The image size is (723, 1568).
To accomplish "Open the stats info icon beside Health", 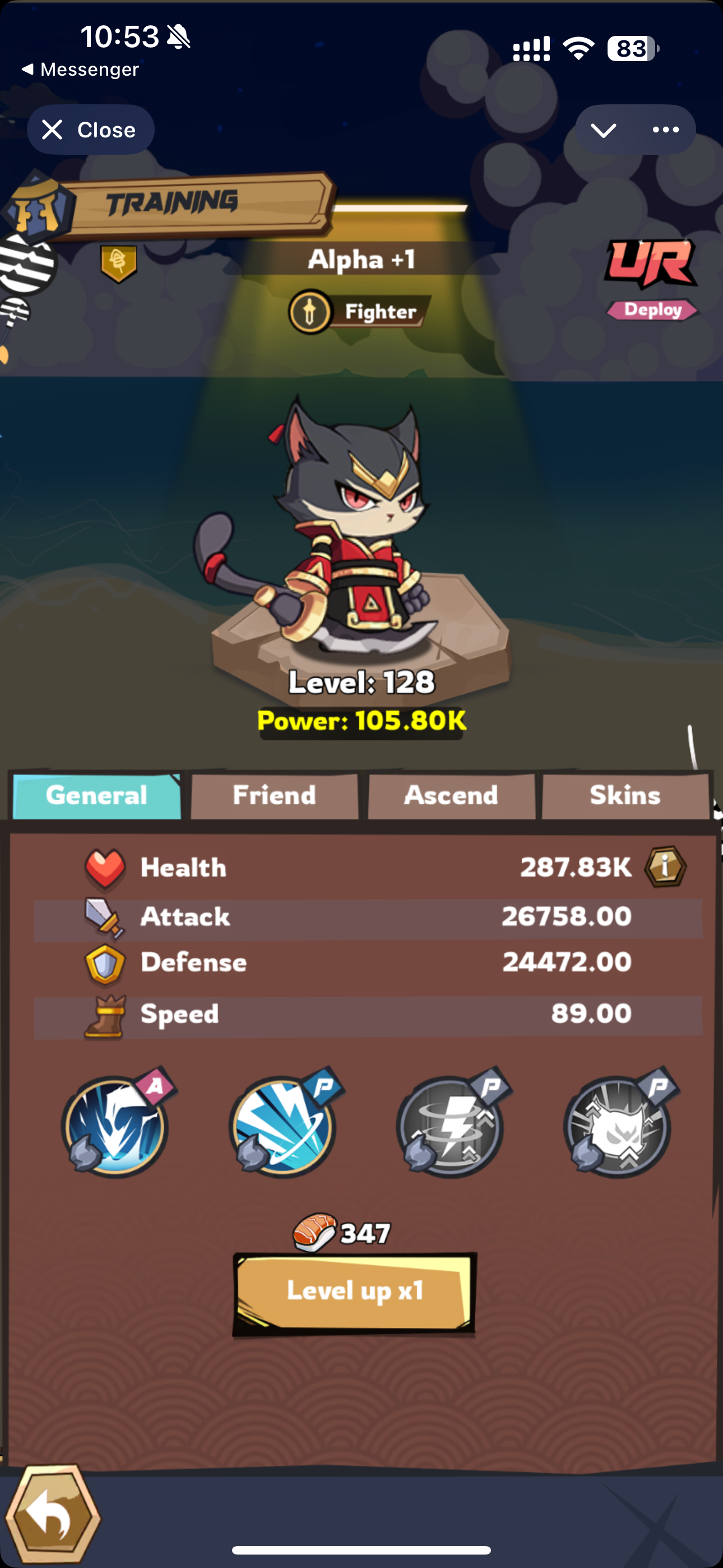I will click(x=665, y=866).
